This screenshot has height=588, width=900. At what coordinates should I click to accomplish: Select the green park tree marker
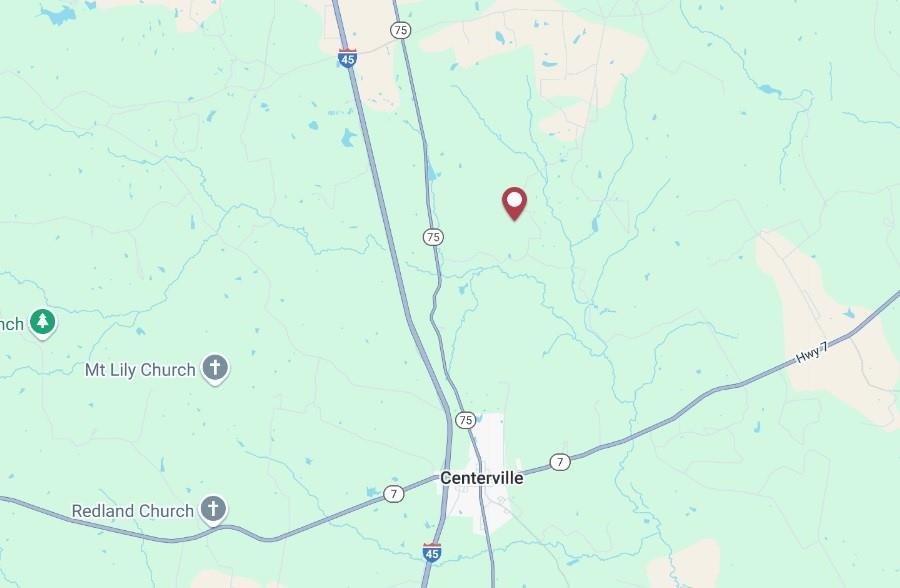click(42, 322)
